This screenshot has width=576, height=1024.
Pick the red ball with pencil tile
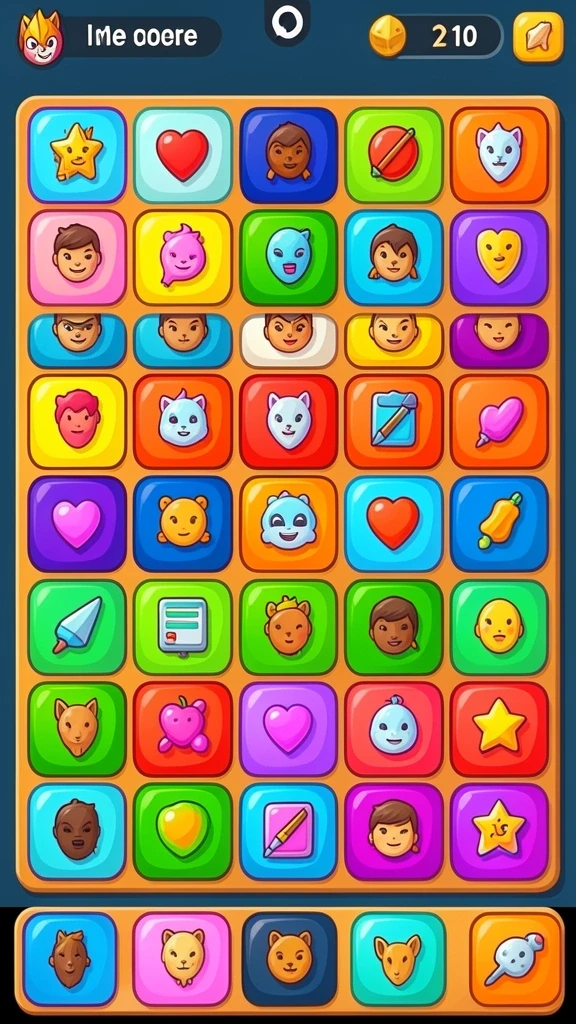393,155
